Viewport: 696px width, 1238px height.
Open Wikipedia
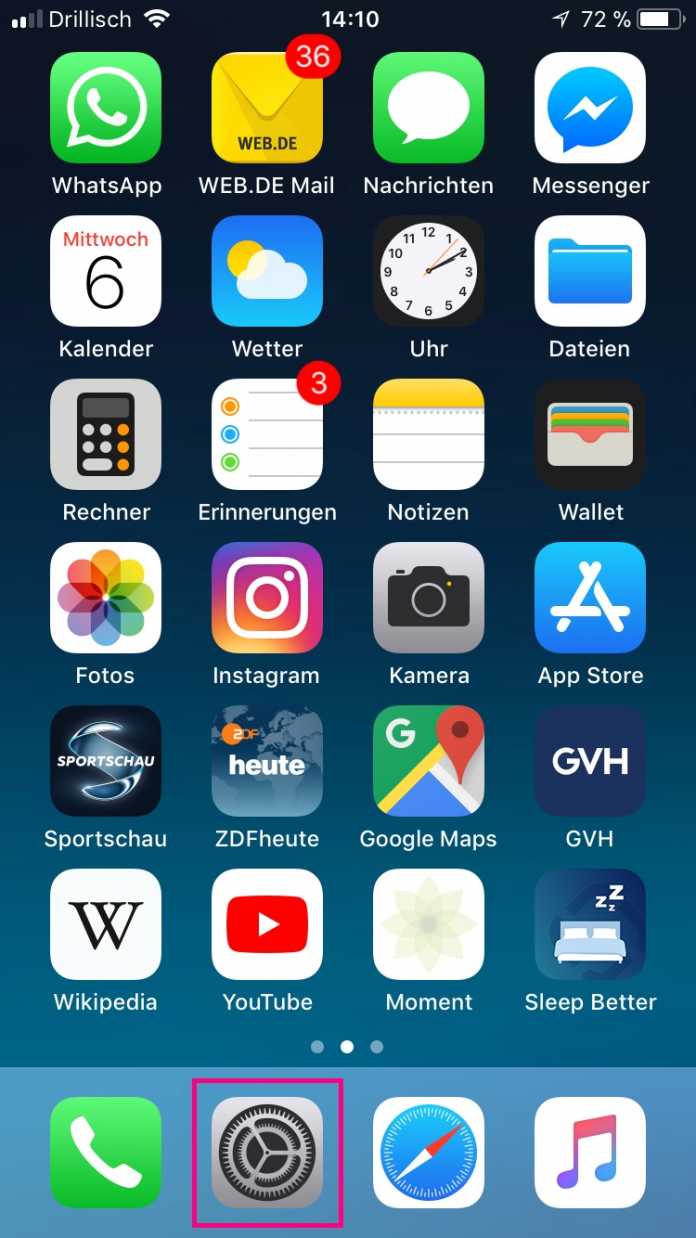[x=105, y=924]
